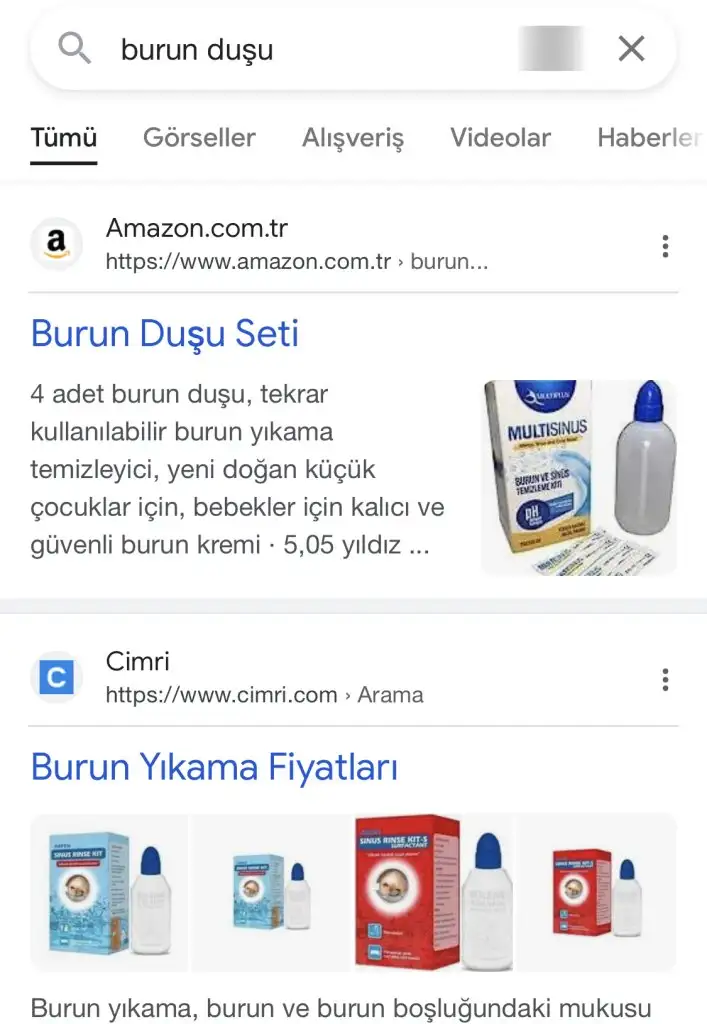The height and width of the screenshot is (1024, 707).
Task: Tap the large red Sinus Rinse Kit-S image
Action: (x=433, y=892)
